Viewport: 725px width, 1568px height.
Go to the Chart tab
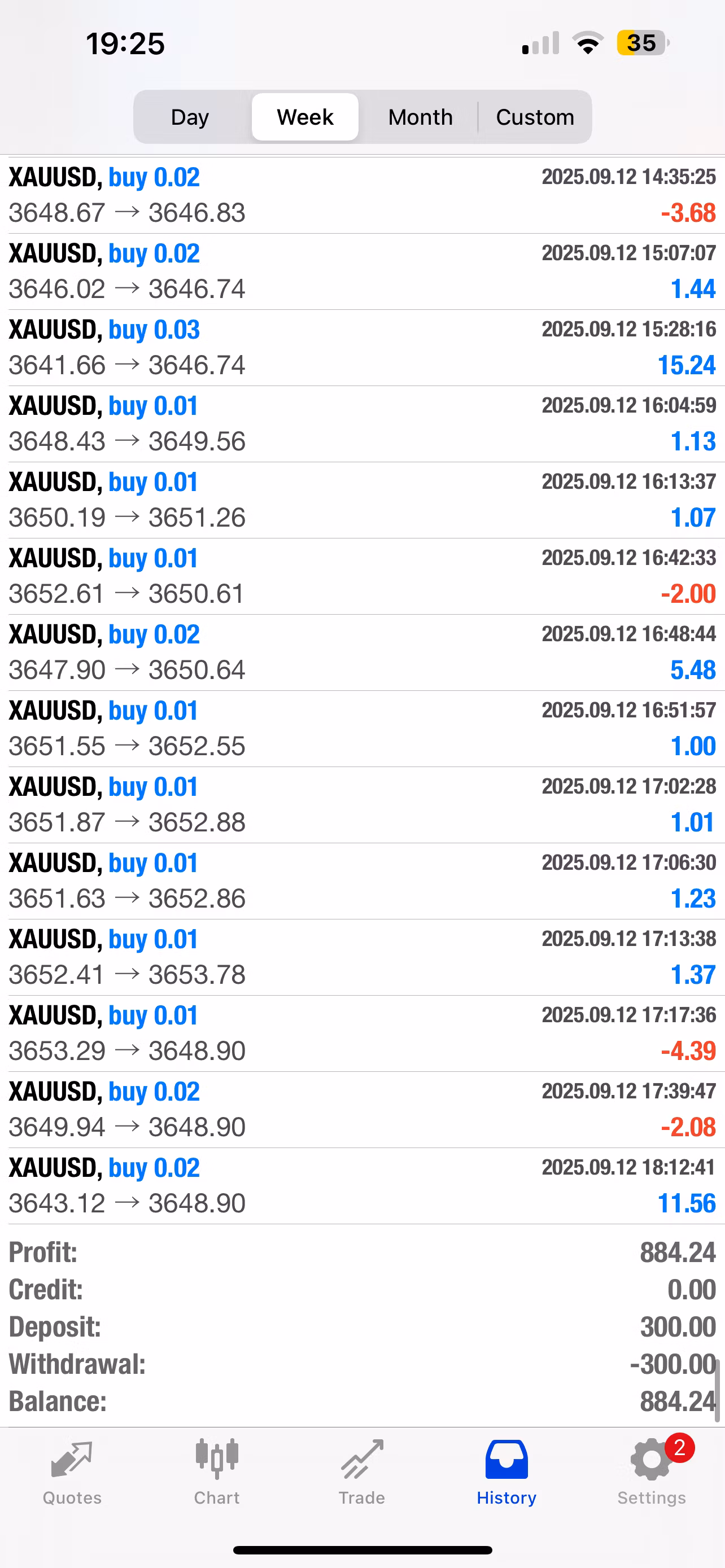(217, 1471)
